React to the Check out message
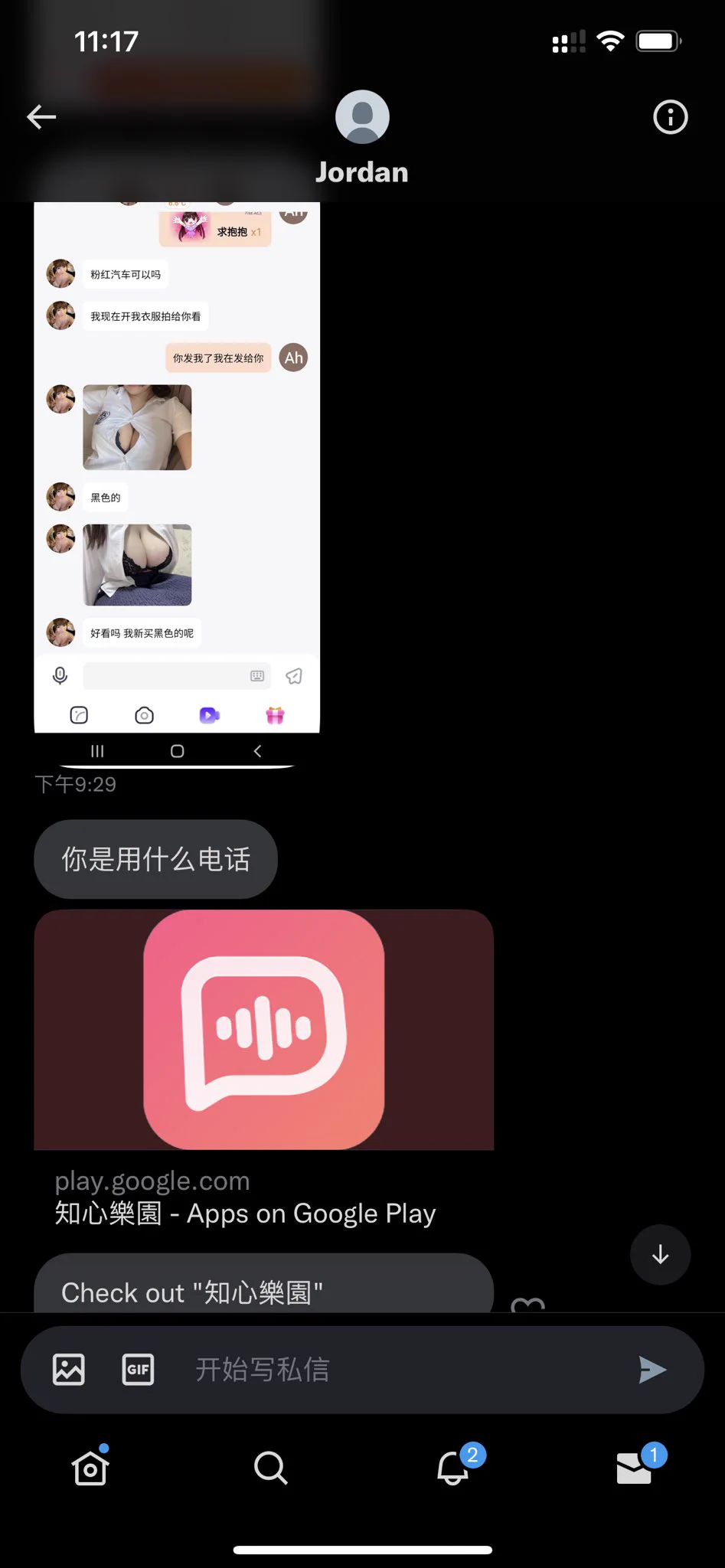 click(527, 1303)
